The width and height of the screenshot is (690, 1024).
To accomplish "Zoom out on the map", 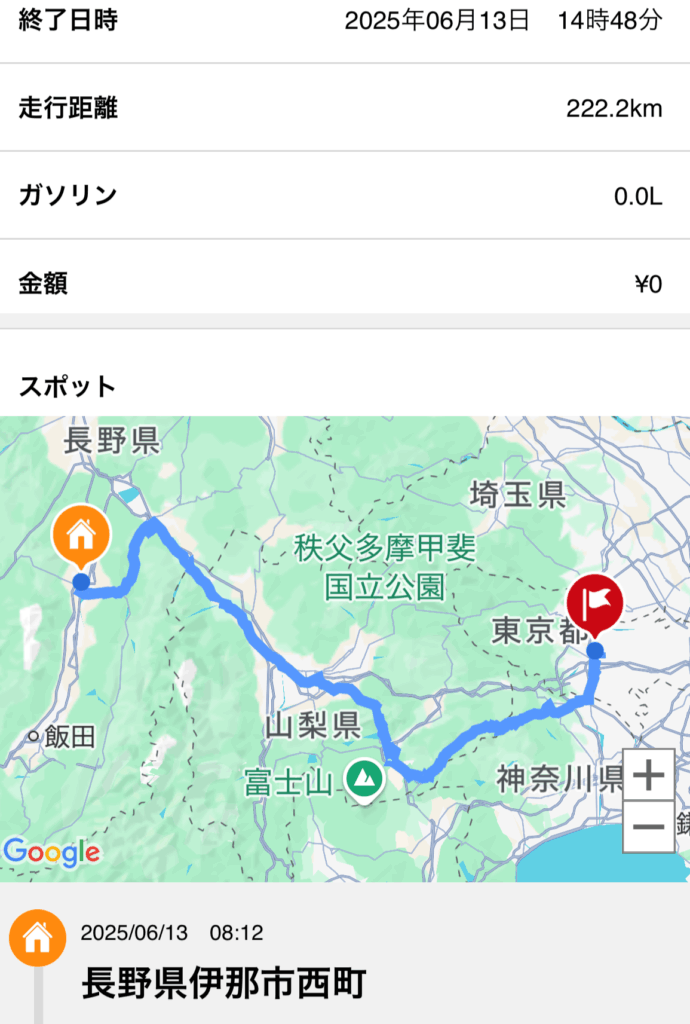I will (649, 827).
